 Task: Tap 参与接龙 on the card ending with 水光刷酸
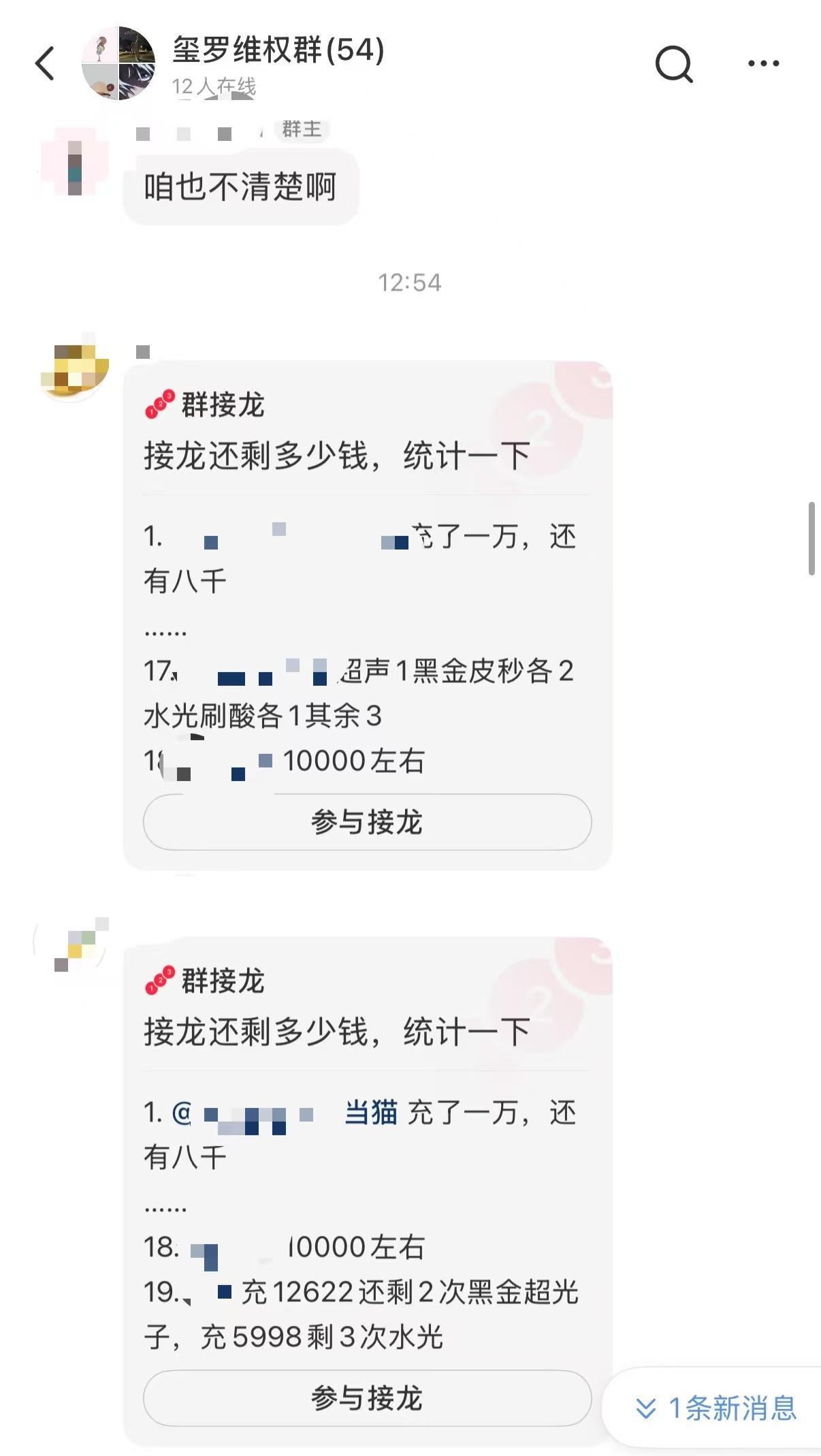[367, 822]
